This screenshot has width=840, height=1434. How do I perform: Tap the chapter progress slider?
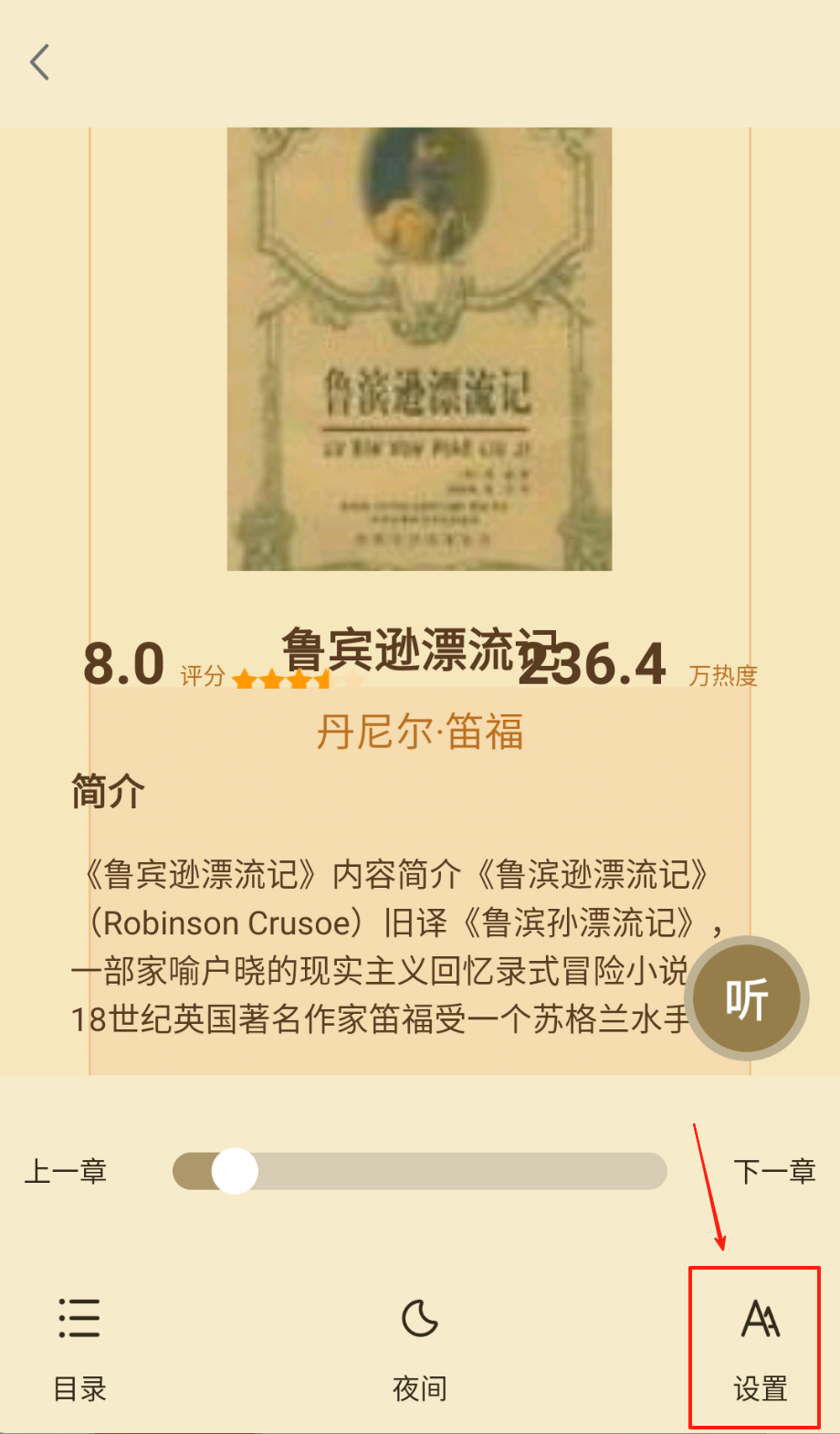pos(420,1171)
